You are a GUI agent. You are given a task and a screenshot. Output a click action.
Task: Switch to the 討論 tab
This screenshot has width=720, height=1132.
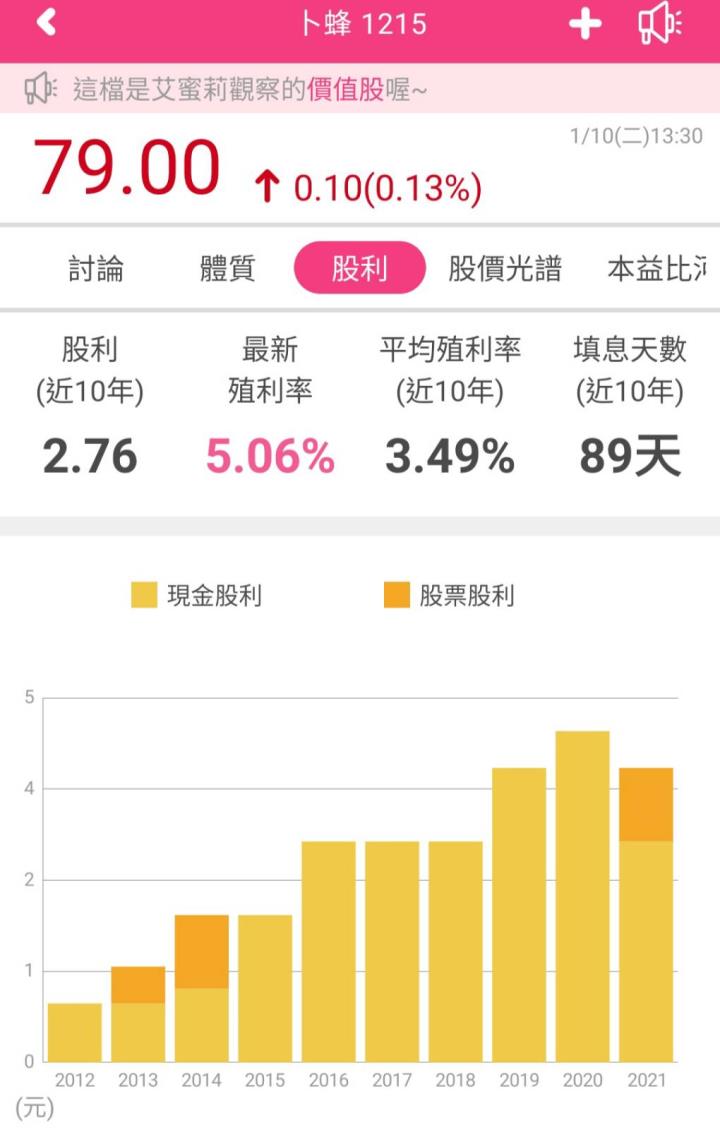[96, 269]
